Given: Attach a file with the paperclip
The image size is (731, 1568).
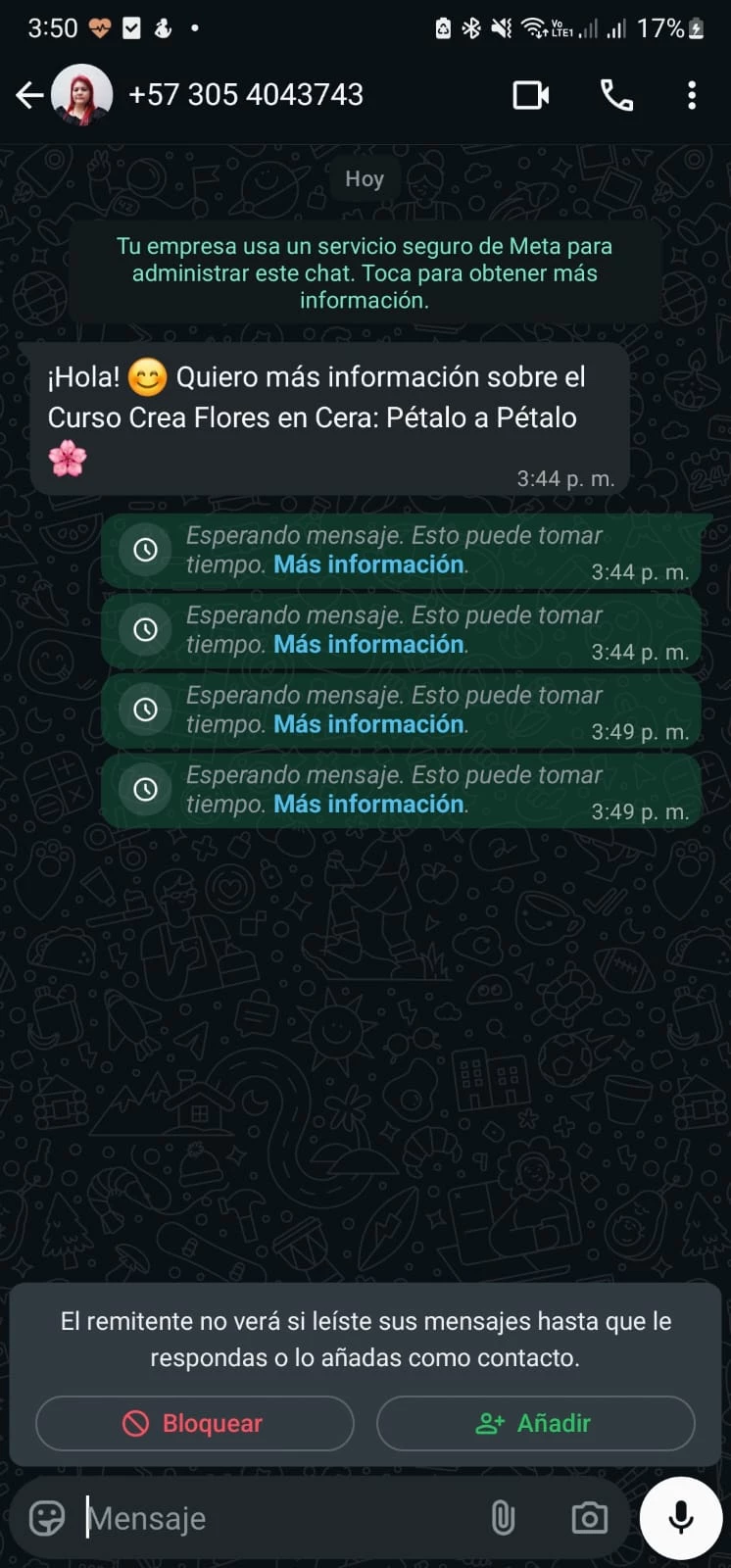Looking at the screenshot, I should (503, 1518).
